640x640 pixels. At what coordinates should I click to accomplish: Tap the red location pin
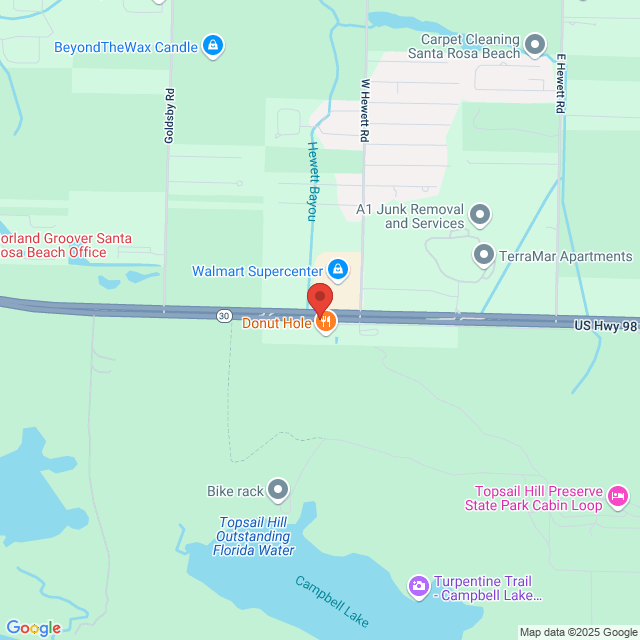[319, 298]
